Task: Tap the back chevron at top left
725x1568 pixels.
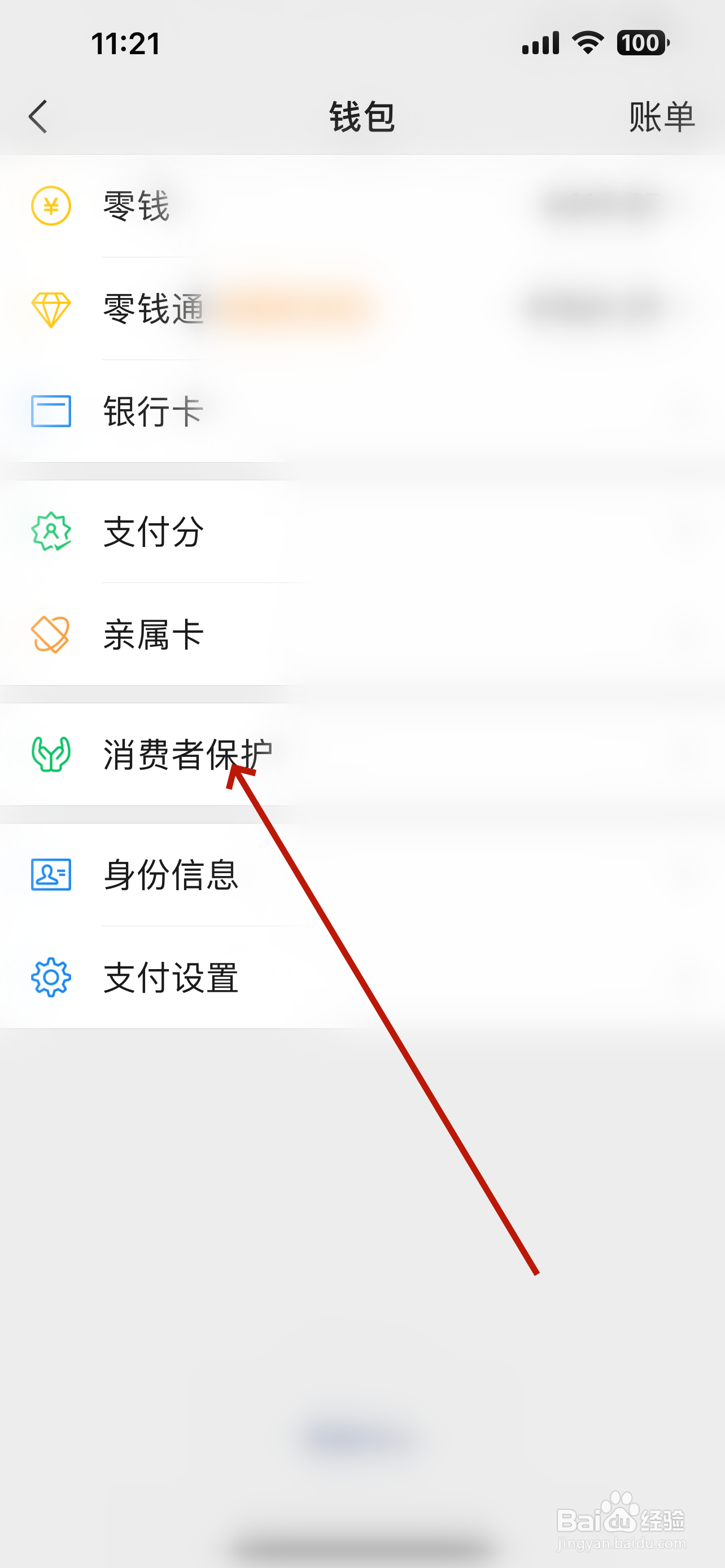Action: click(38, 116)
